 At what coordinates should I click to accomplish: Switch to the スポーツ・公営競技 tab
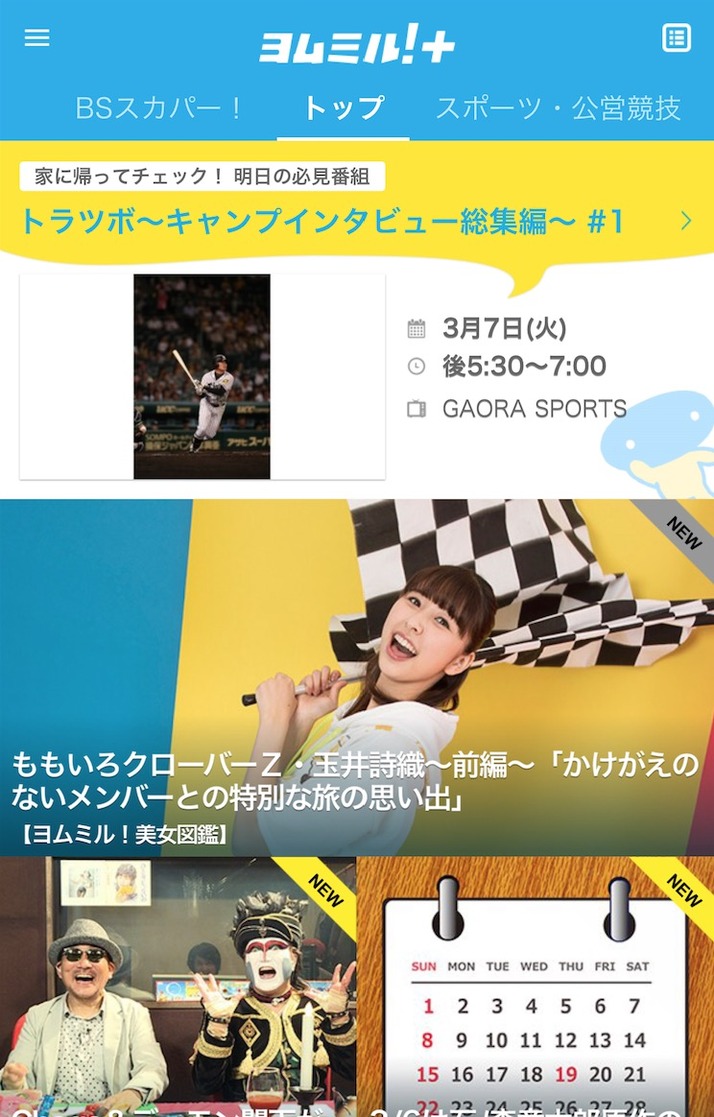(x=558, y=108)
